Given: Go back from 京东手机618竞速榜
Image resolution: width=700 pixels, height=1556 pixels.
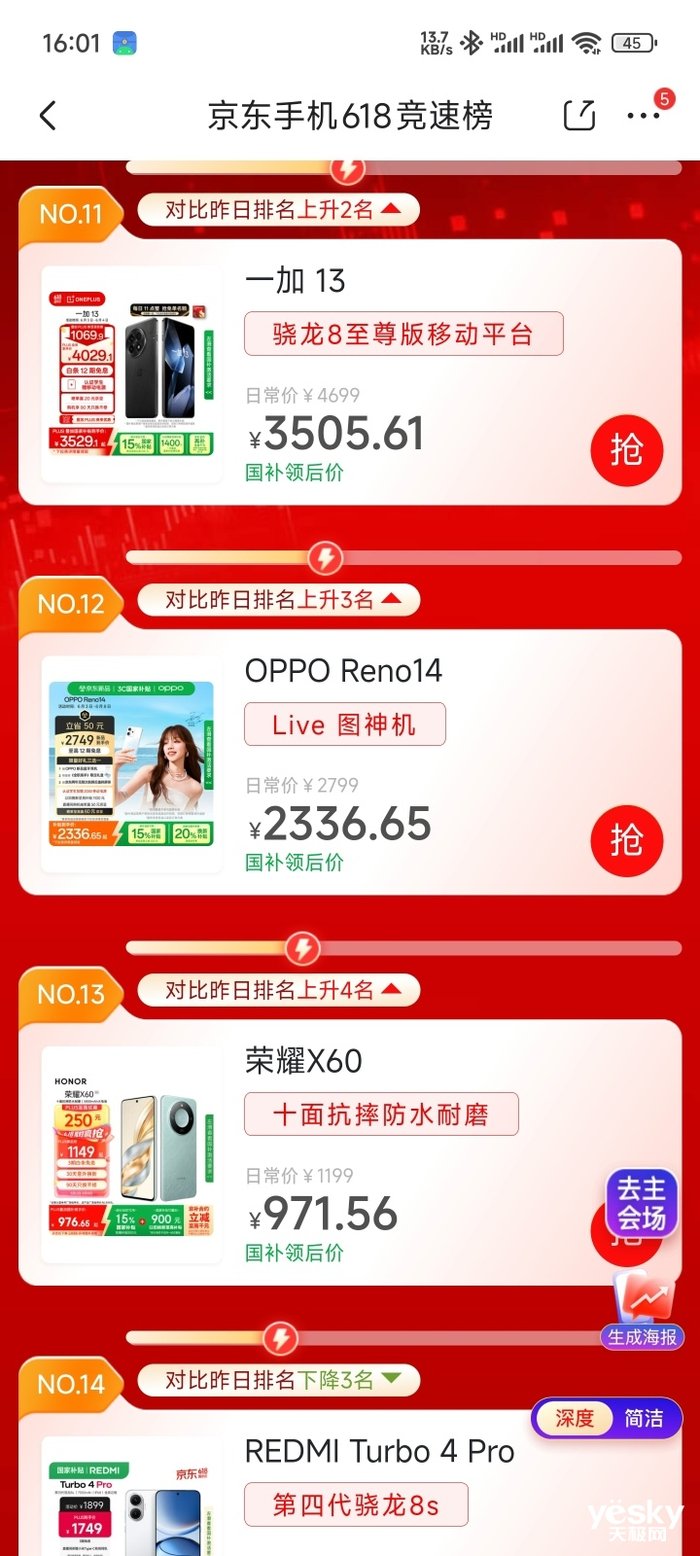Looking at the screenshot, I should point(47,116).
